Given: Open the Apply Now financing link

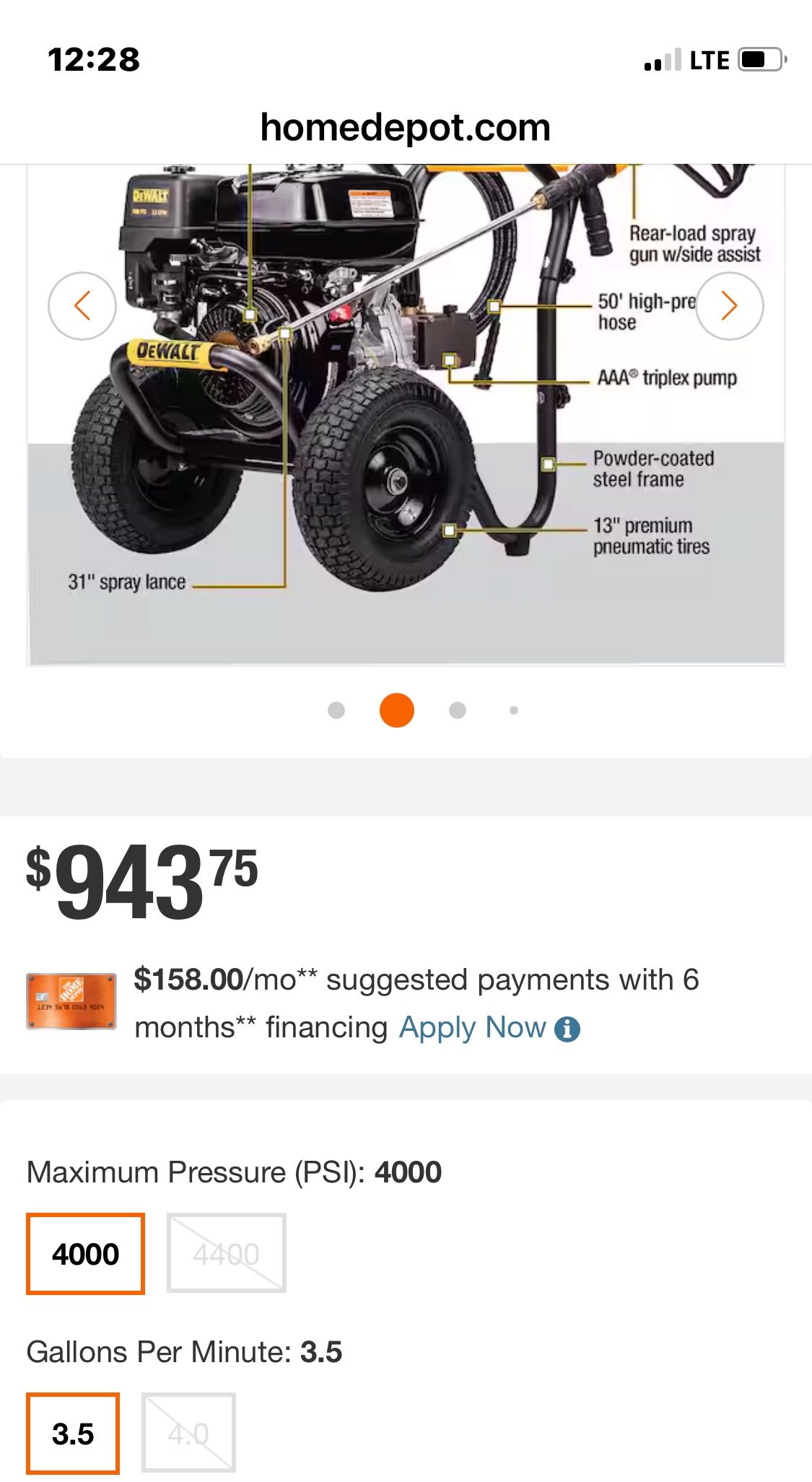Looking at the screenshot, I should point(472,1026).
